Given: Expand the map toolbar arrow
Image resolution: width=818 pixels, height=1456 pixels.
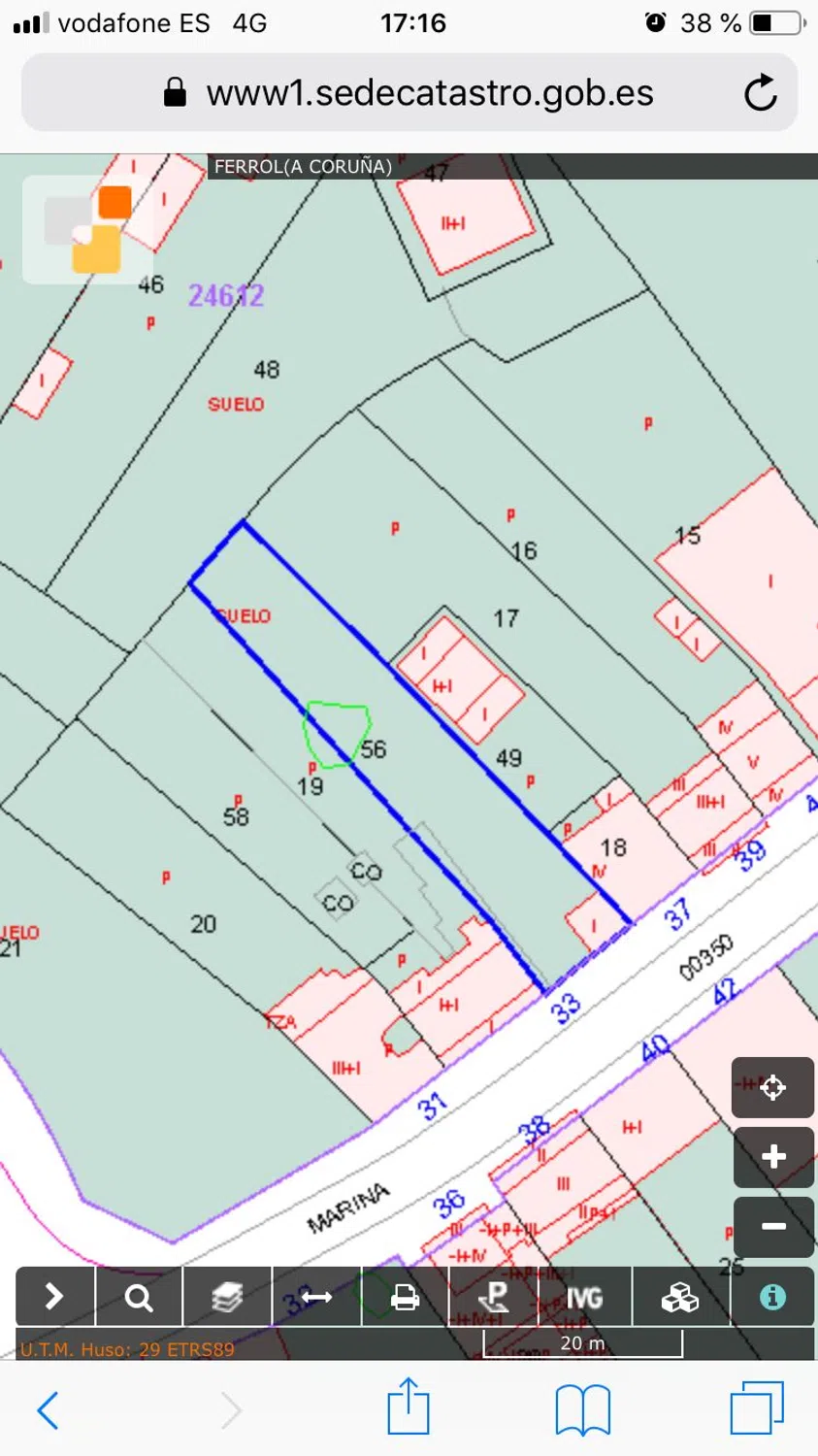Looking at the screenshot, I should pyautogui.click(x=54, y=1296).
